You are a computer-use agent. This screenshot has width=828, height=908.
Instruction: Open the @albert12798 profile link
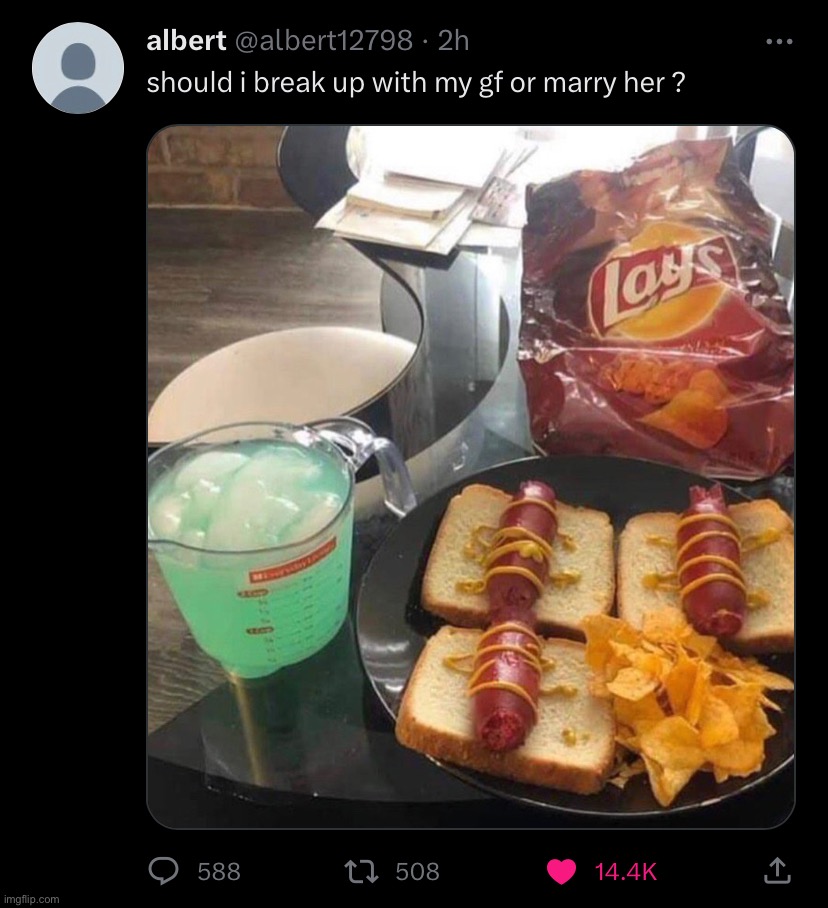click(322, 40)
